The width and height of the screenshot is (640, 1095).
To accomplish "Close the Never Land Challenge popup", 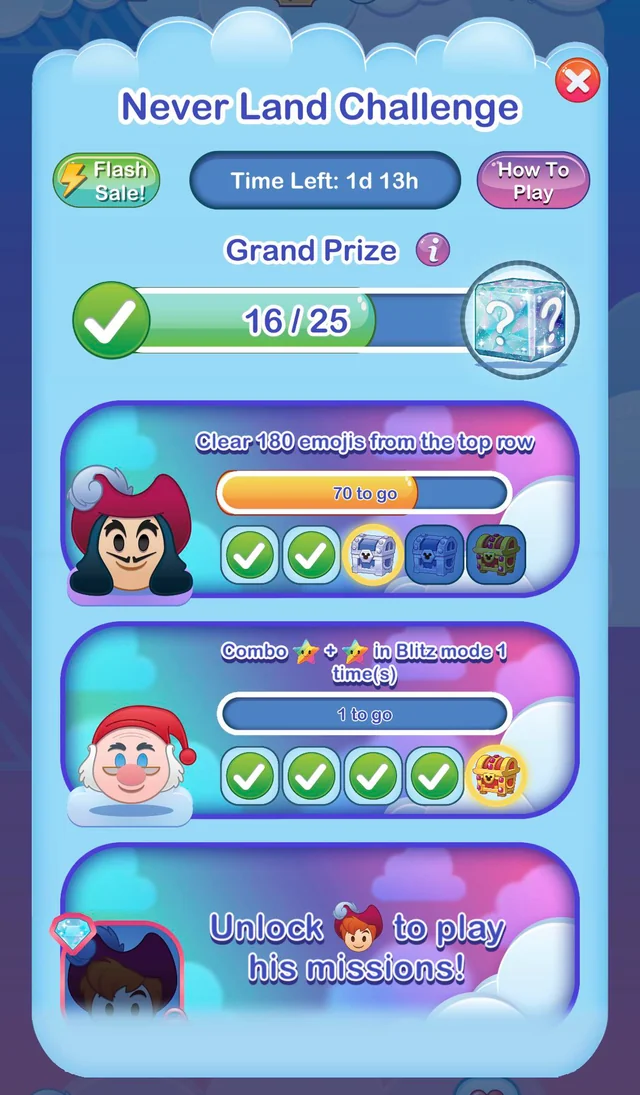I will pyautogui.click(x=577, y=80).
